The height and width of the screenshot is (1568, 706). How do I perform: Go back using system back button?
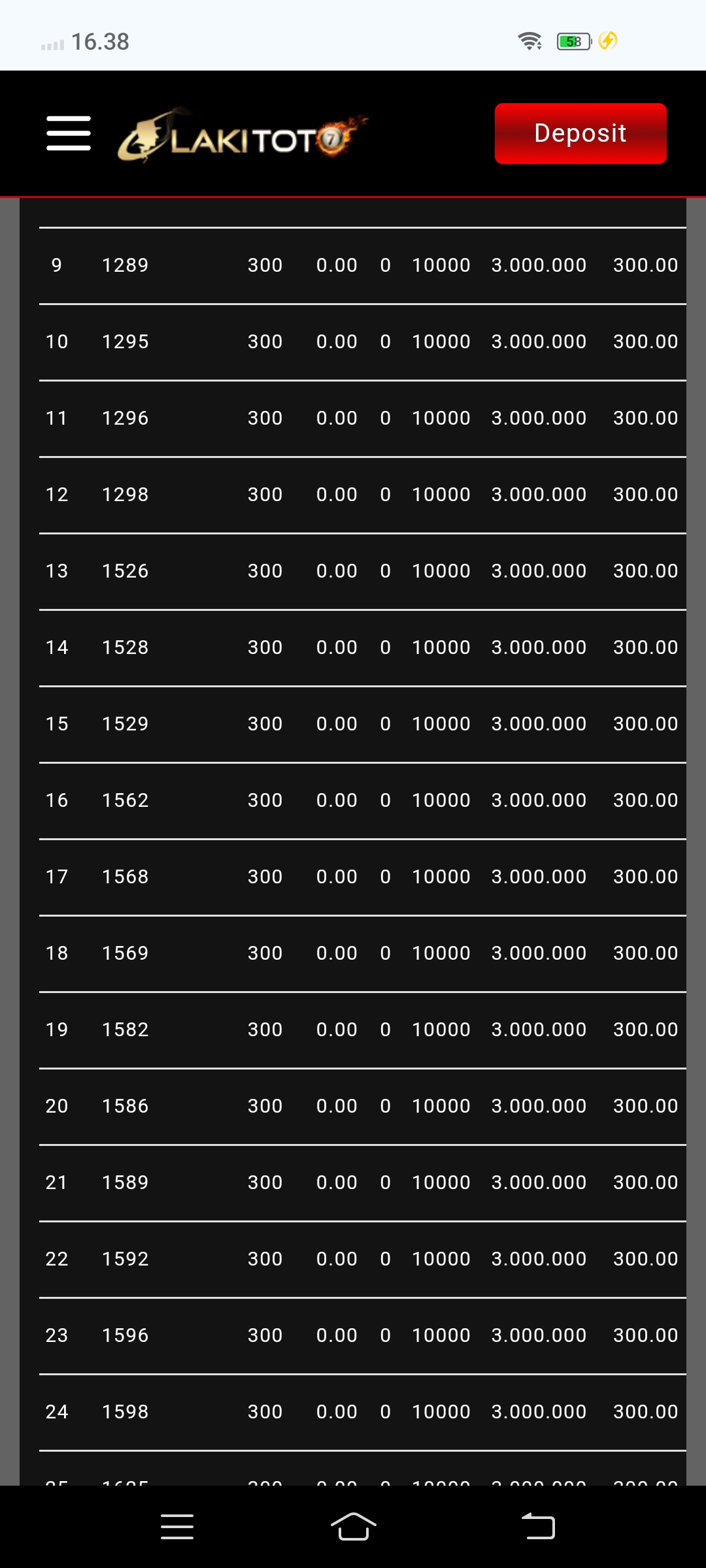[x=538, y=1526]
